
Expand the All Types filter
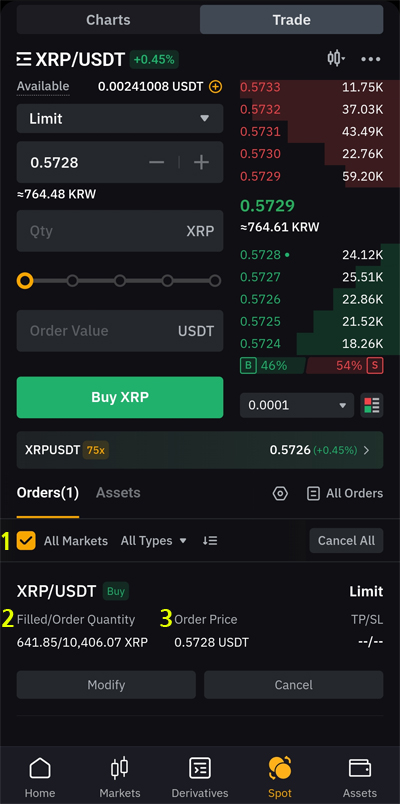pos(153,540)
